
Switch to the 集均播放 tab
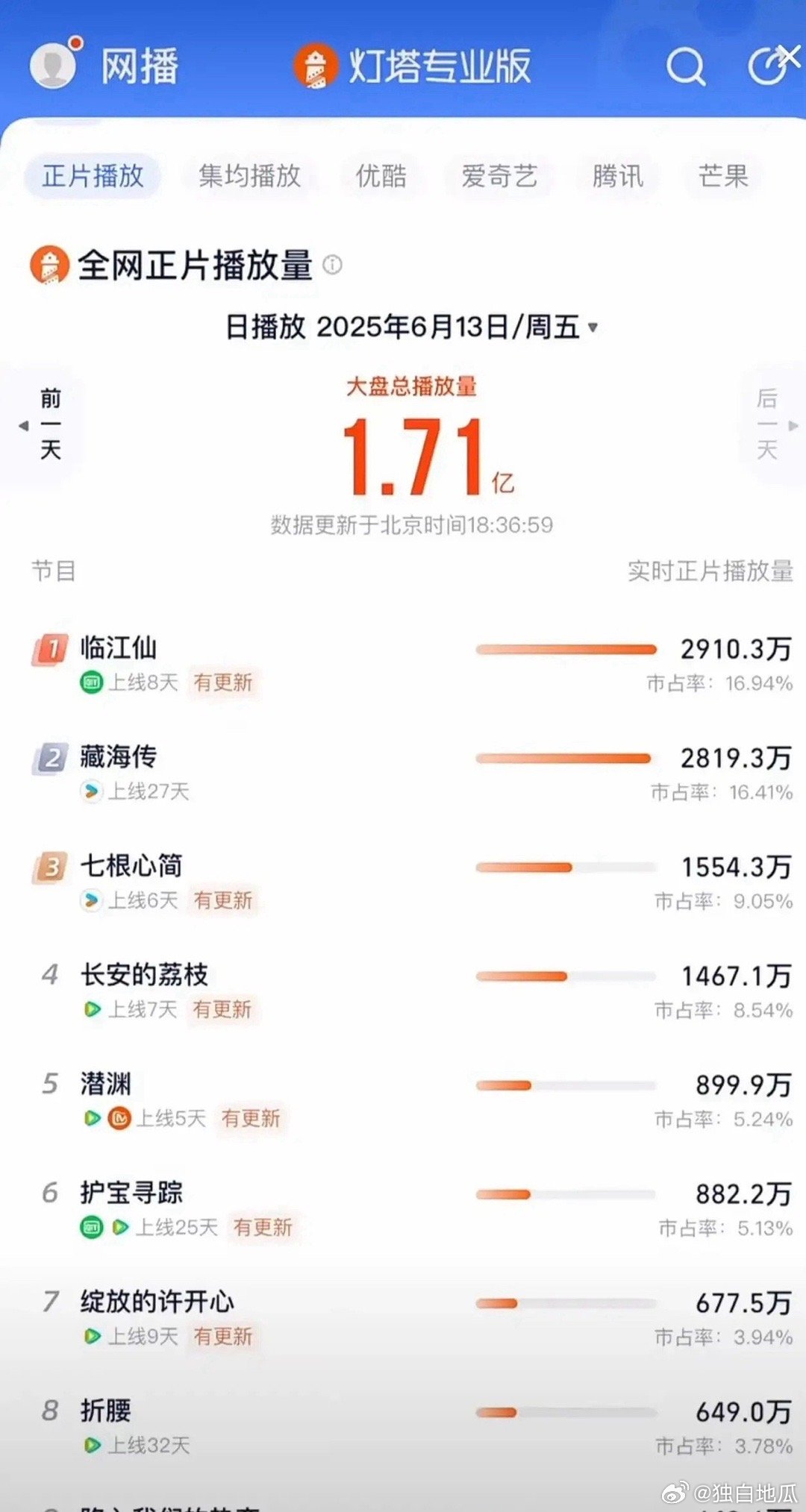point(249,176)
